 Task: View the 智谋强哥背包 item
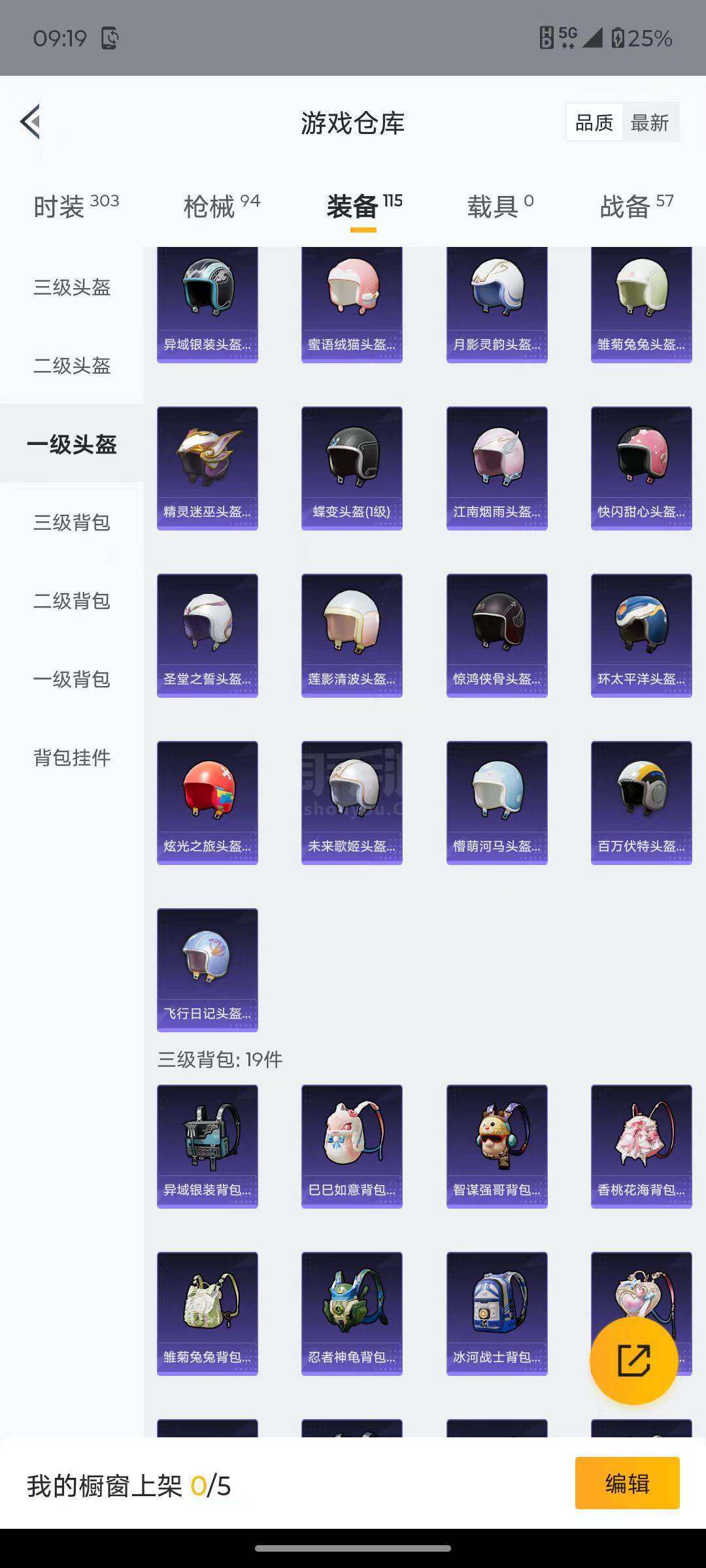[497, 1146]
